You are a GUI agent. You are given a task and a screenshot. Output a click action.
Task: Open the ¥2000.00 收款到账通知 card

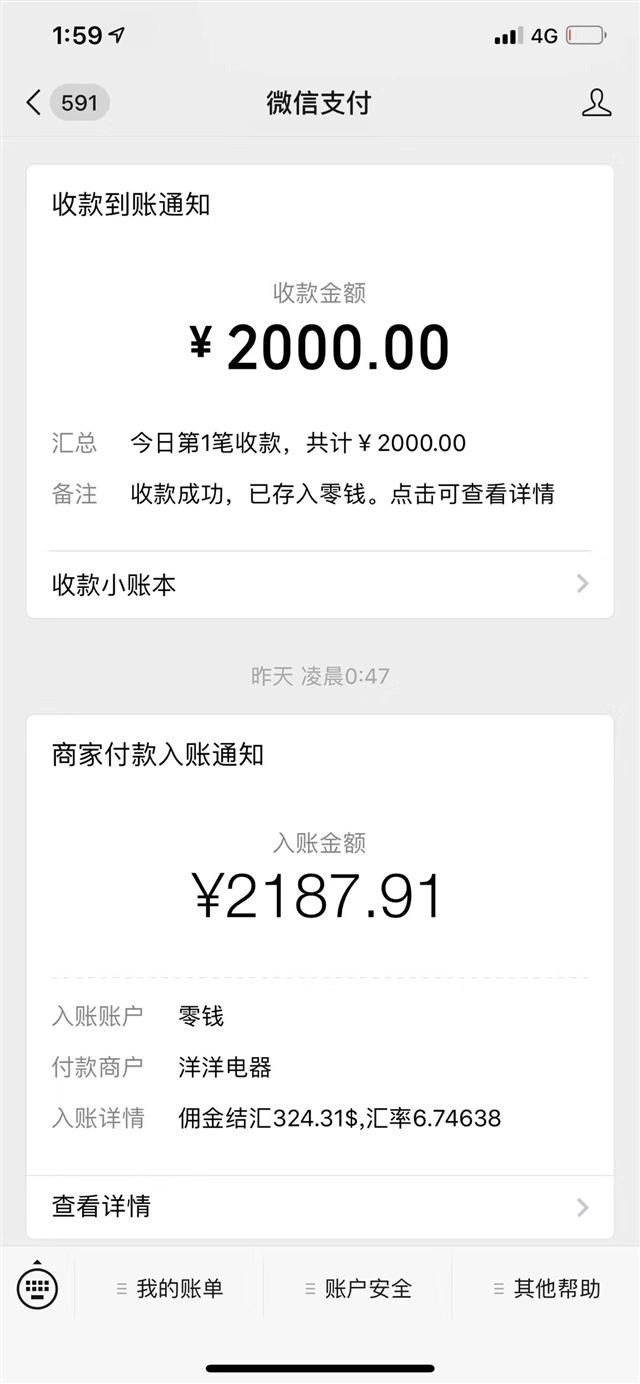coord(320,391)
